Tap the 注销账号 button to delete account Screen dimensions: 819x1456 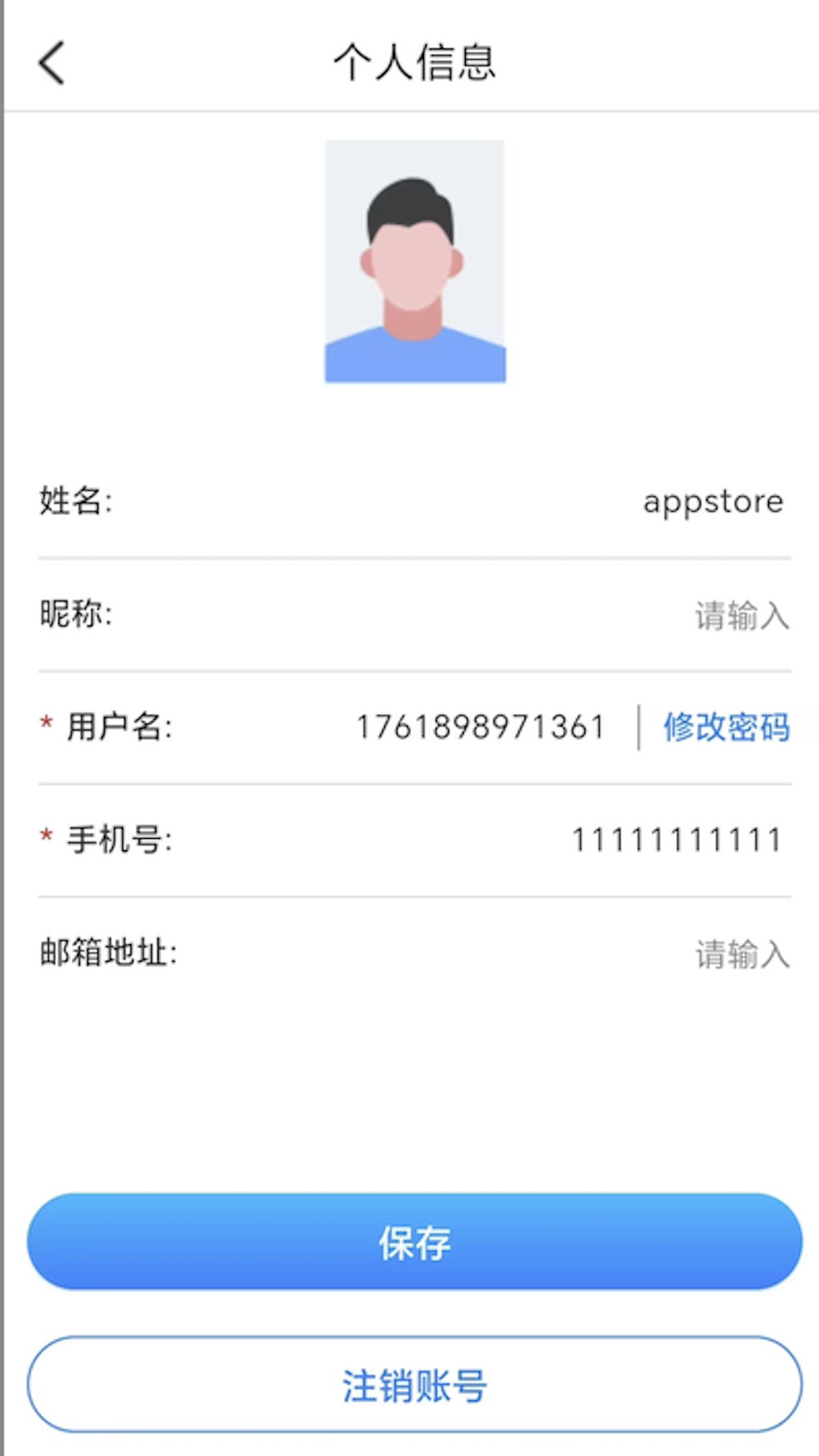coord(415,1385)
